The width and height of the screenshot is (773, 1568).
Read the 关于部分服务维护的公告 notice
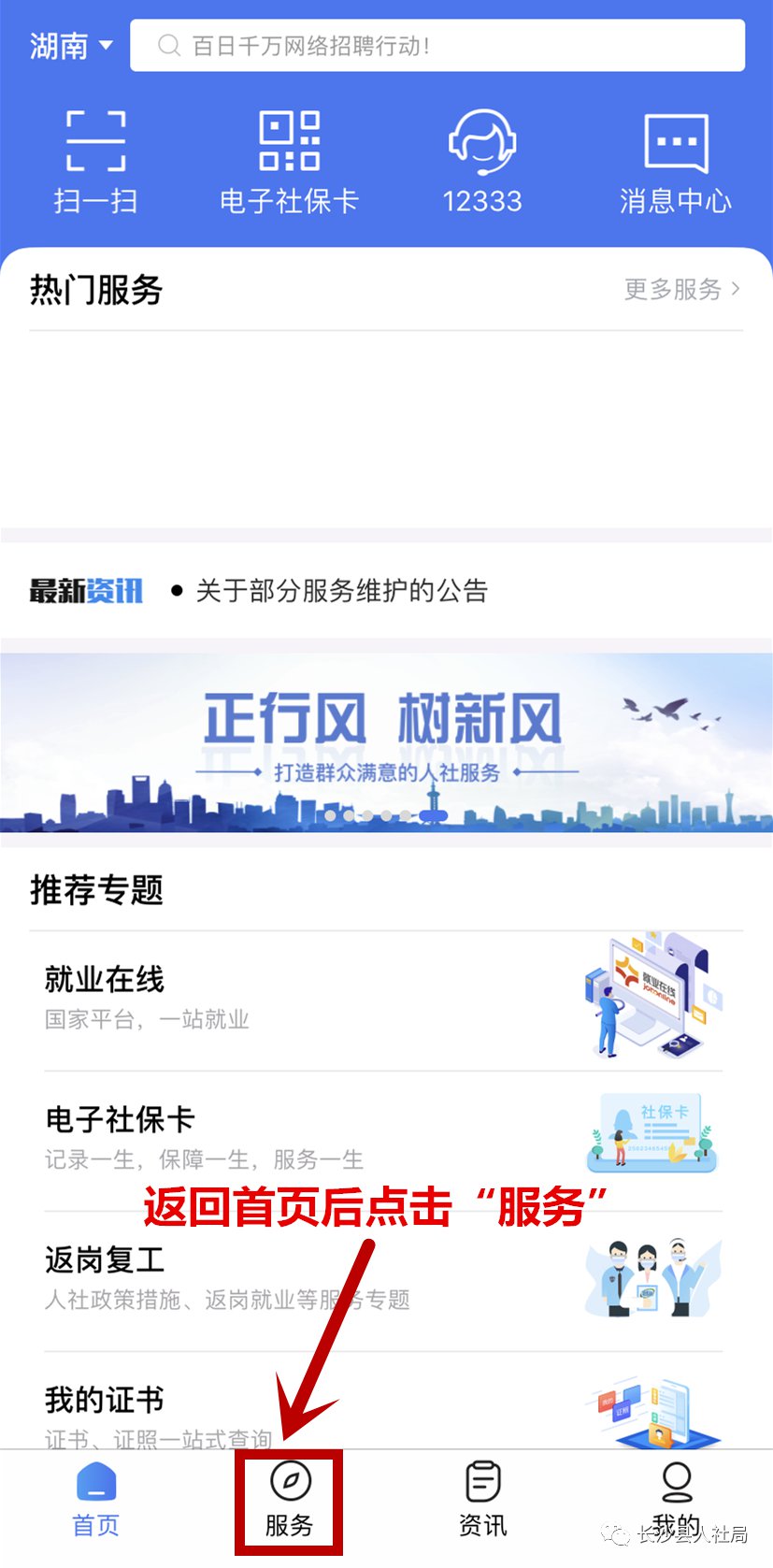pos(341,591)
